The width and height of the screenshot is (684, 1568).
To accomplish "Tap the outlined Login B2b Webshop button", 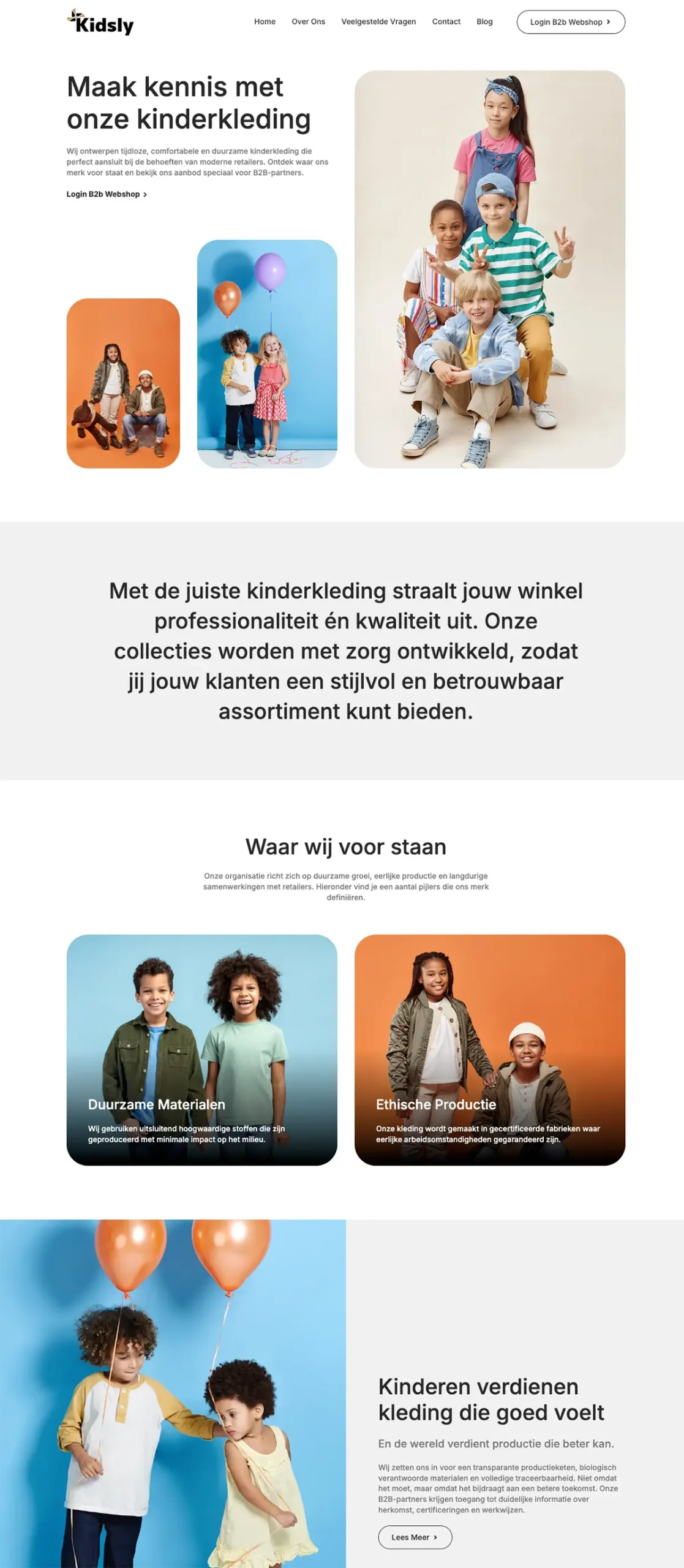I will 570,22.
